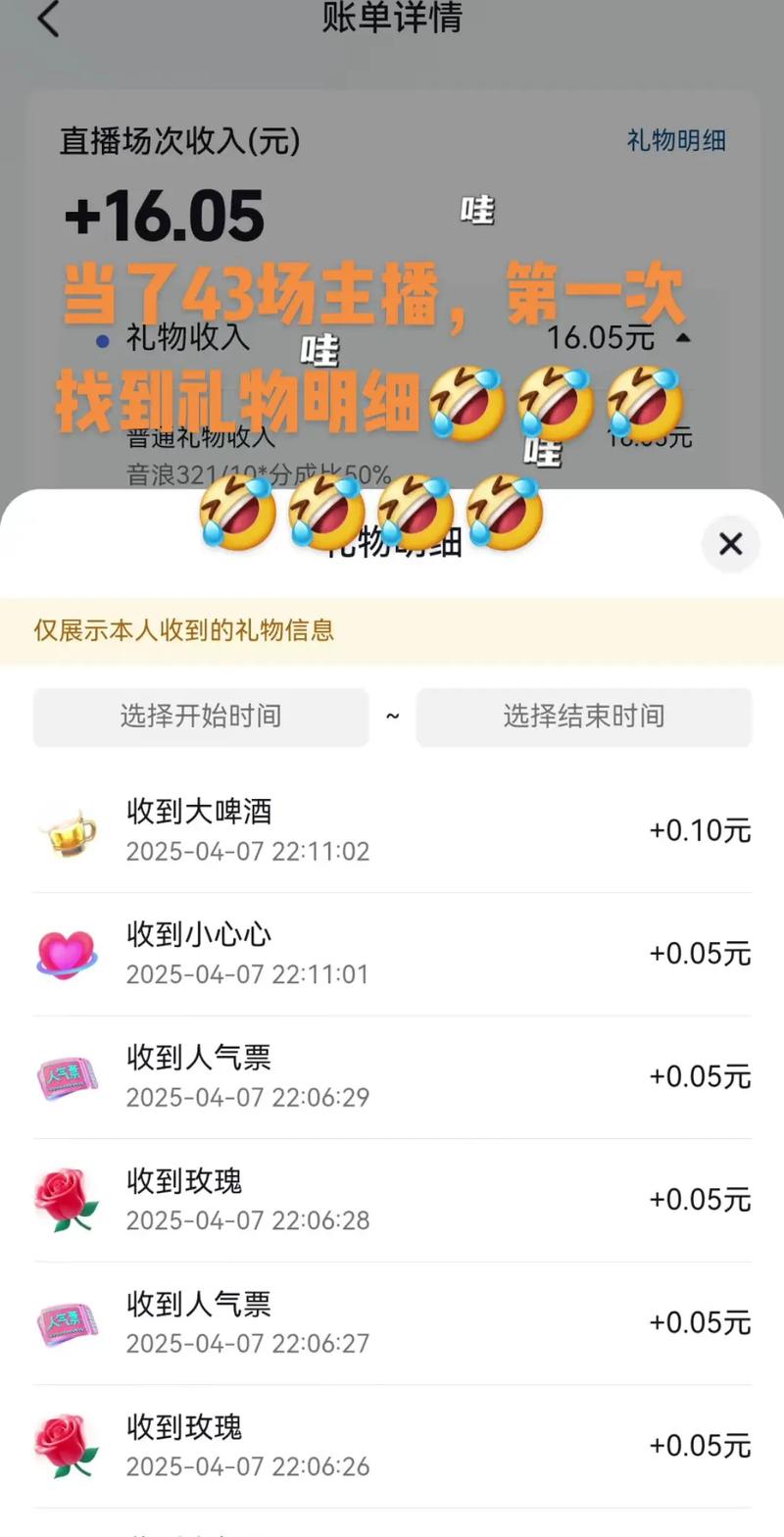Click the yellow 仅展示本人收到的礼物信息 banner
The height and width of the screenshot is (1537, 784).
392,632
